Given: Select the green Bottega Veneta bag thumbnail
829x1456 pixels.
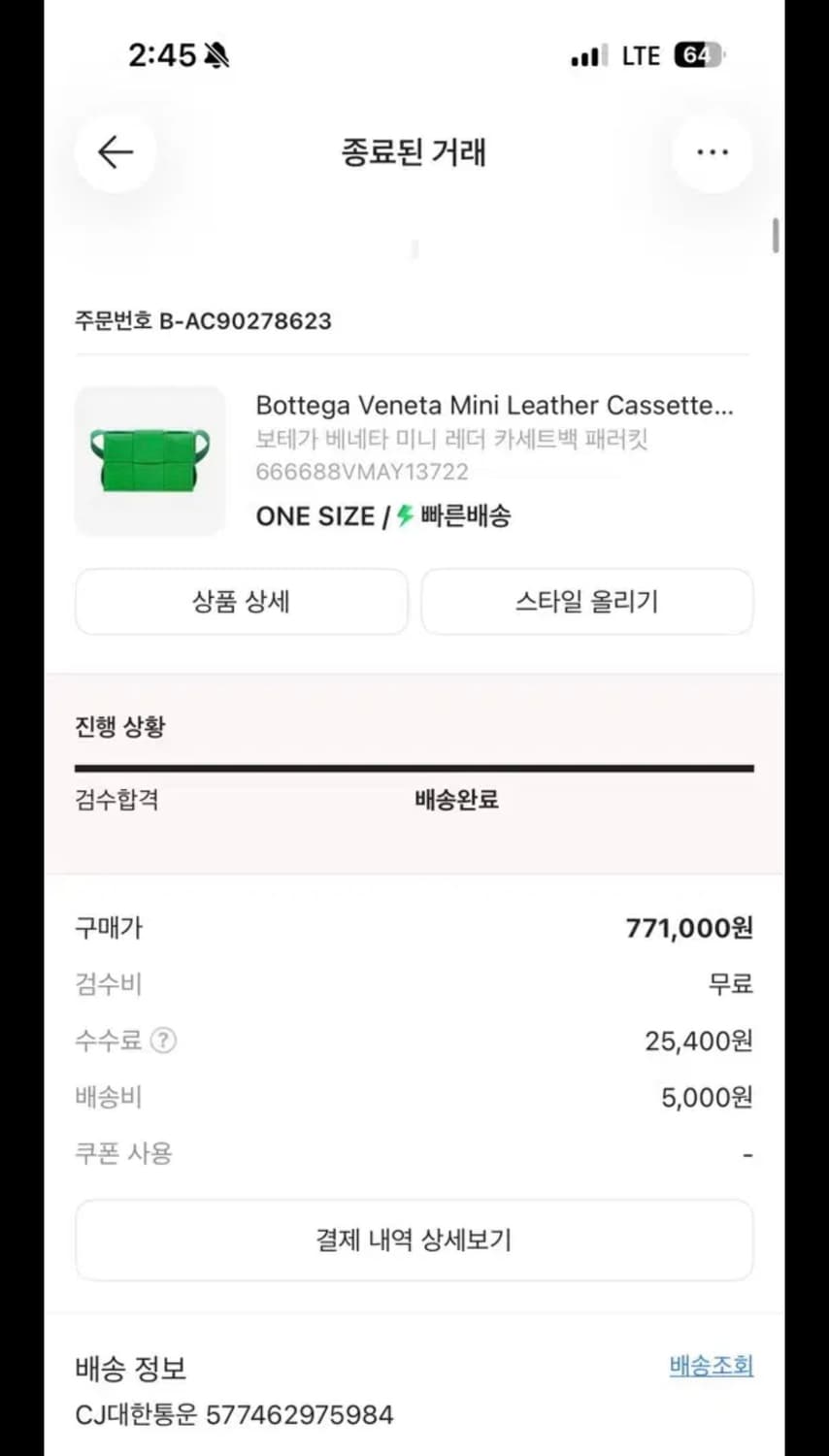Looking at the screenshot, I should [x=149, y=460].
